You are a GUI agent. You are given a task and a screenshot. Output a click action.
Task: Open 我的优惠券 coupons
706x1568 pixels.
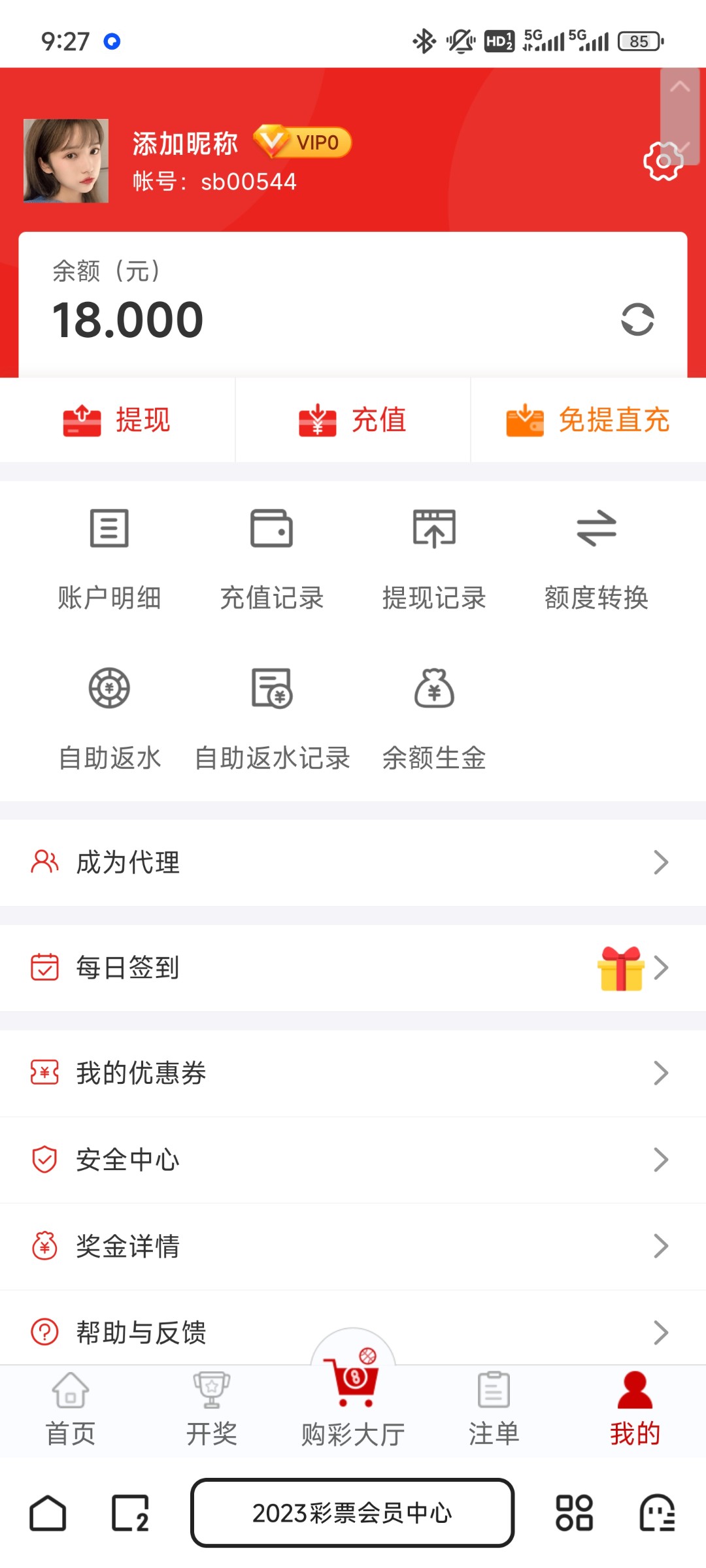pos(353,1073)
